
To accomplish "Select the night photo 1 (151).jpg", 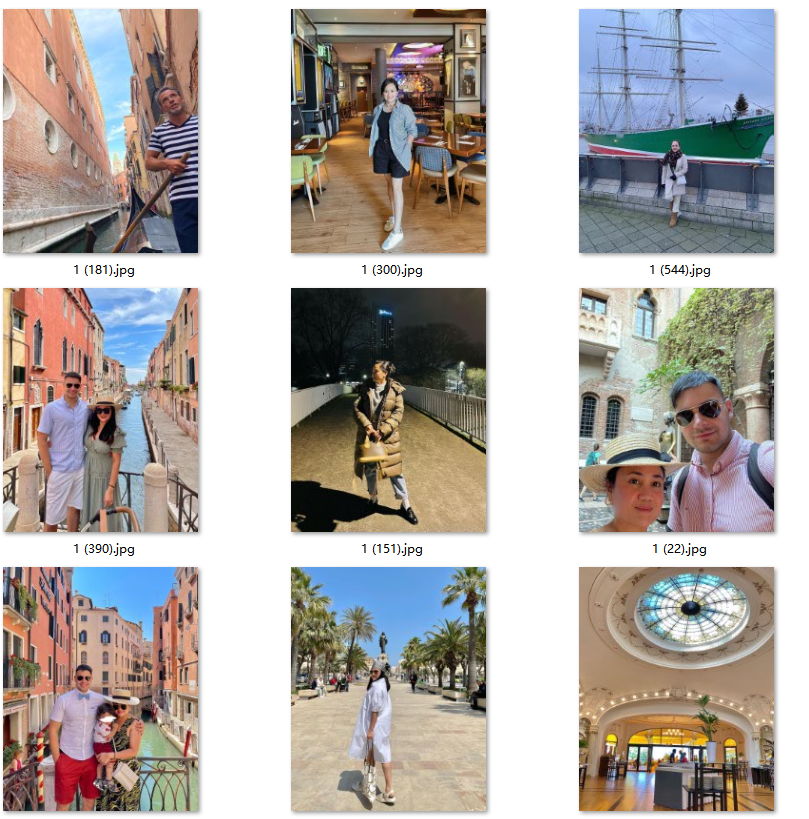I will 388,410.
